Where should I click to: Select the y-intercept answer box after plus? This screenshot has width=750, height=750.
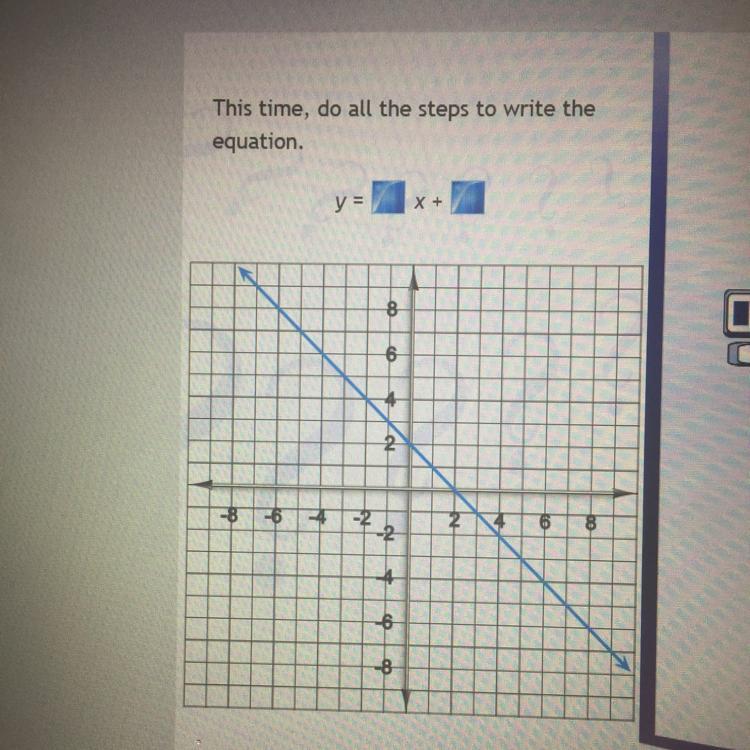click(x=468, y=197)
